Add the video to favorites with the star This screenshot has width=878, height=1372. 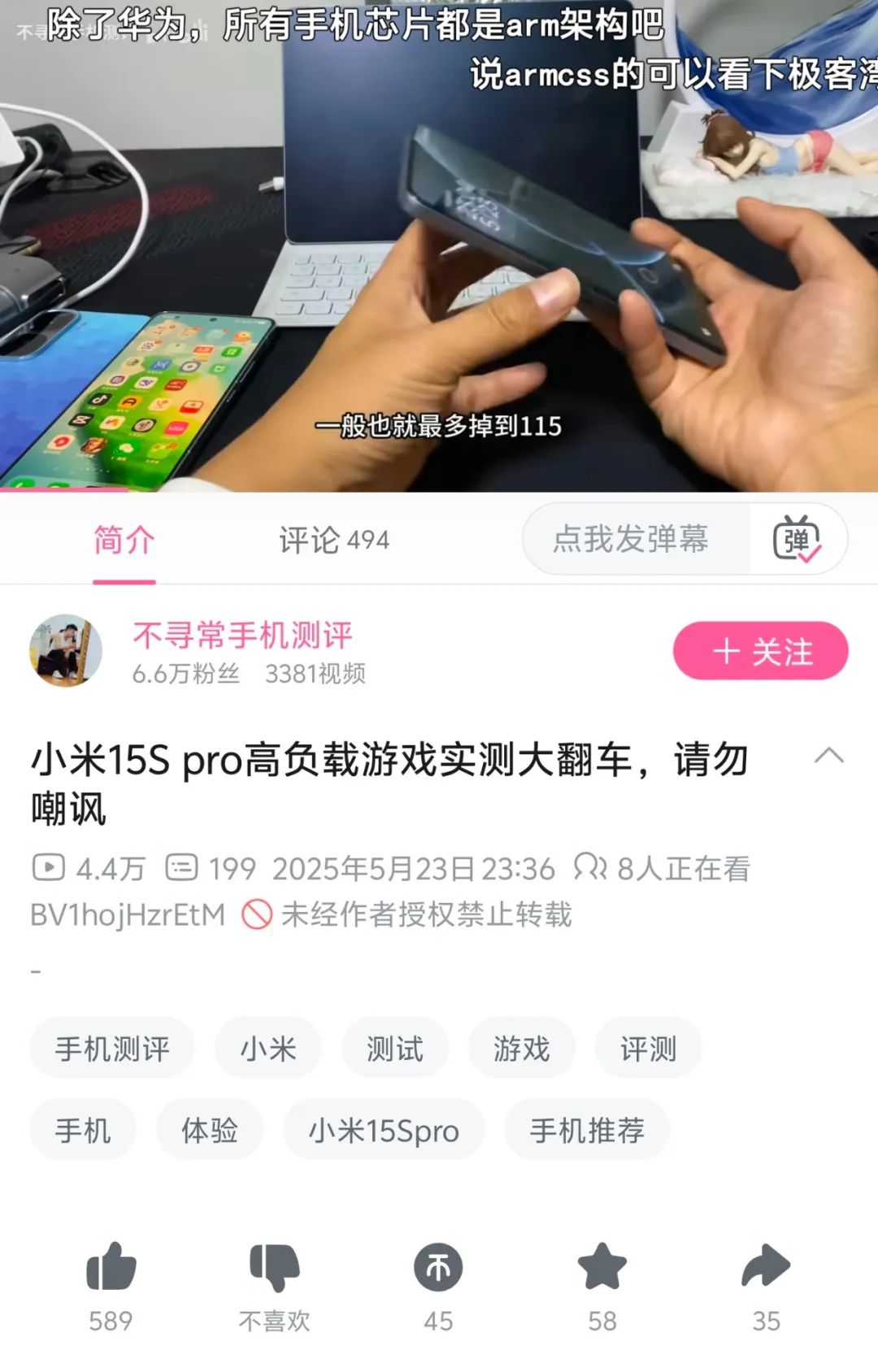click(602, 1268)
